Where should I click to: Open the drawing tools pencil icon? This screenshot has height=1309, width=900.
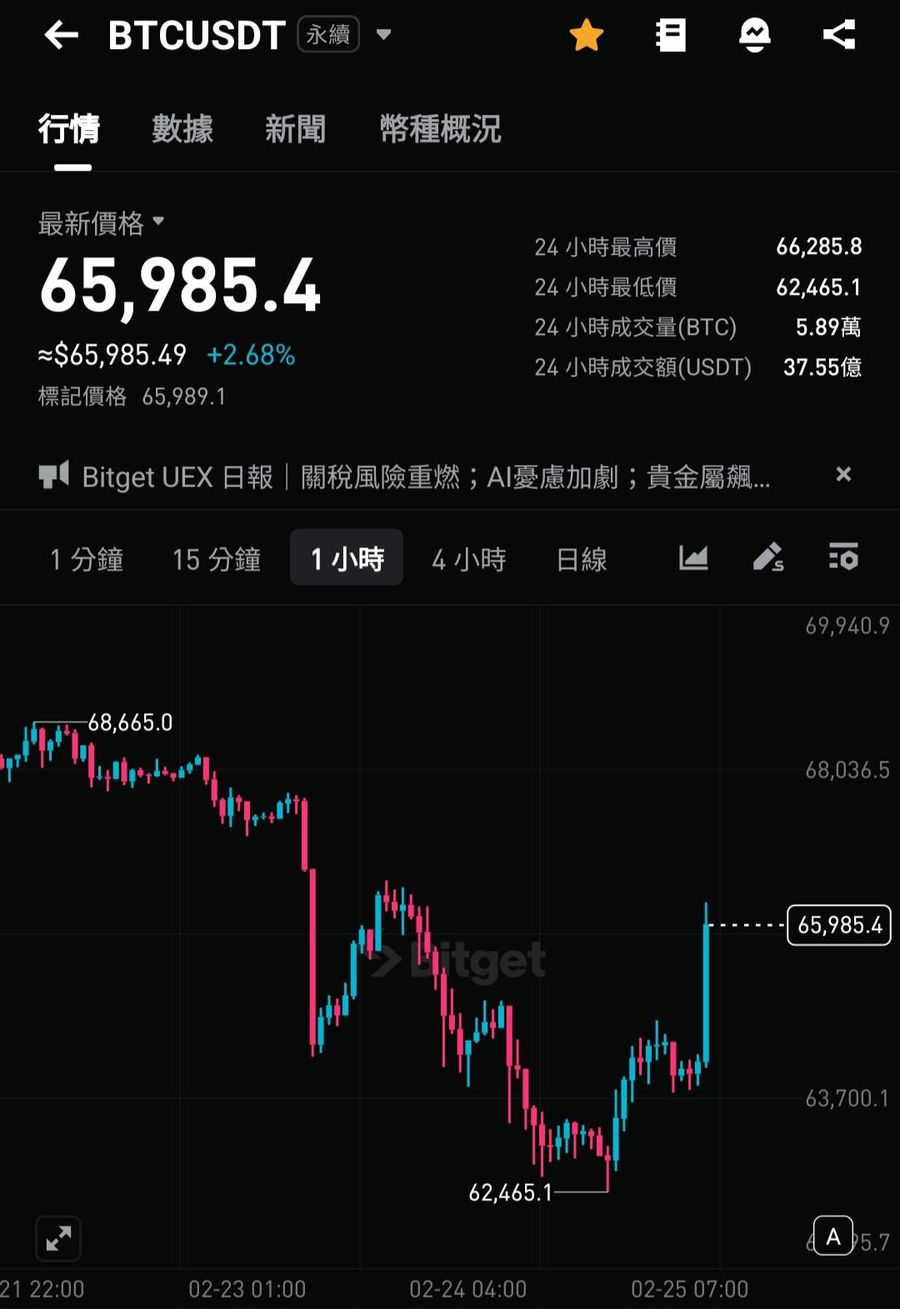(x=767, y=558)
